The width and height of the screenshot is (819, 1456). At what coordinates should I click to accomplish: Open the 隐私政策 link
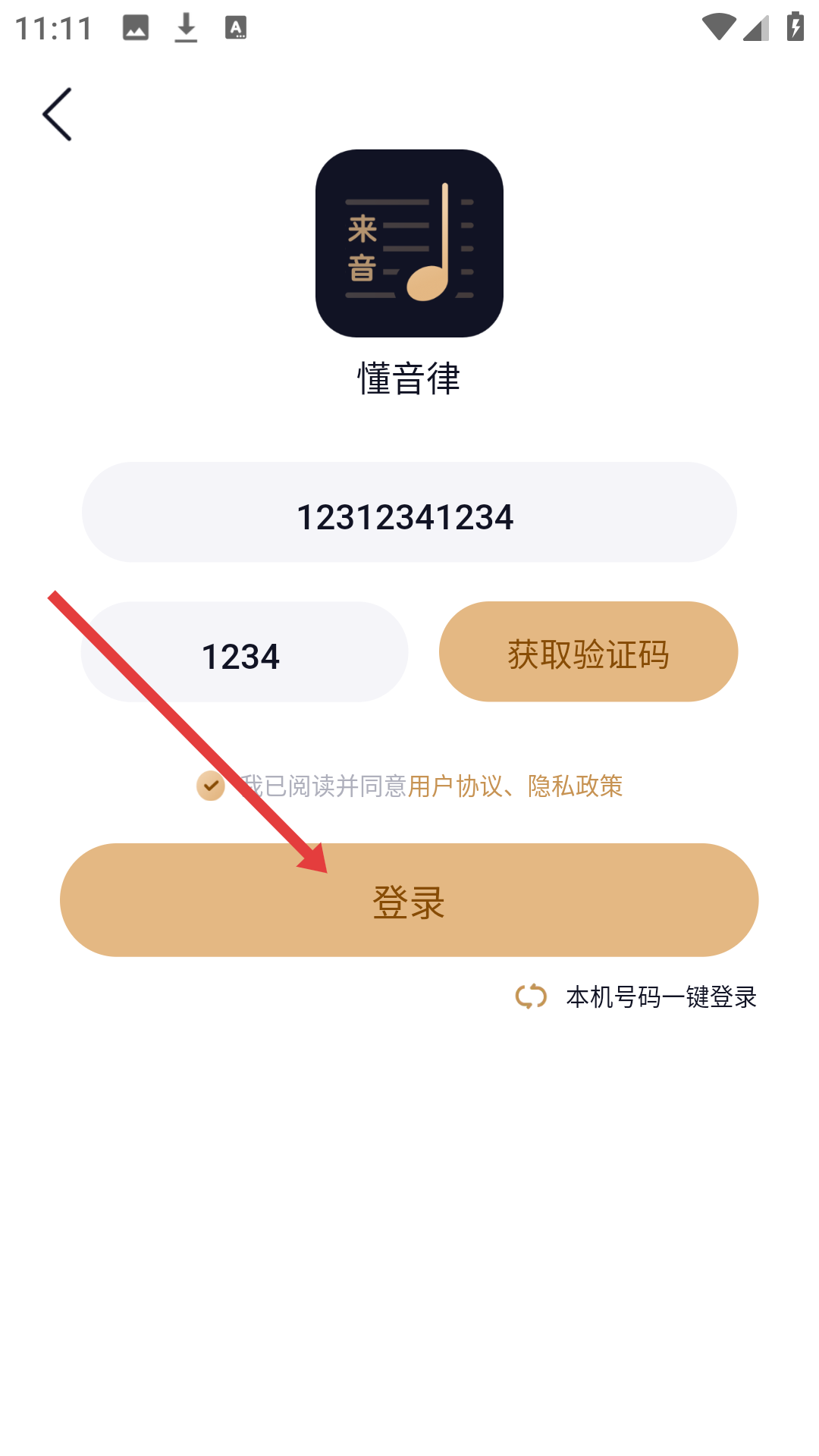576,786
